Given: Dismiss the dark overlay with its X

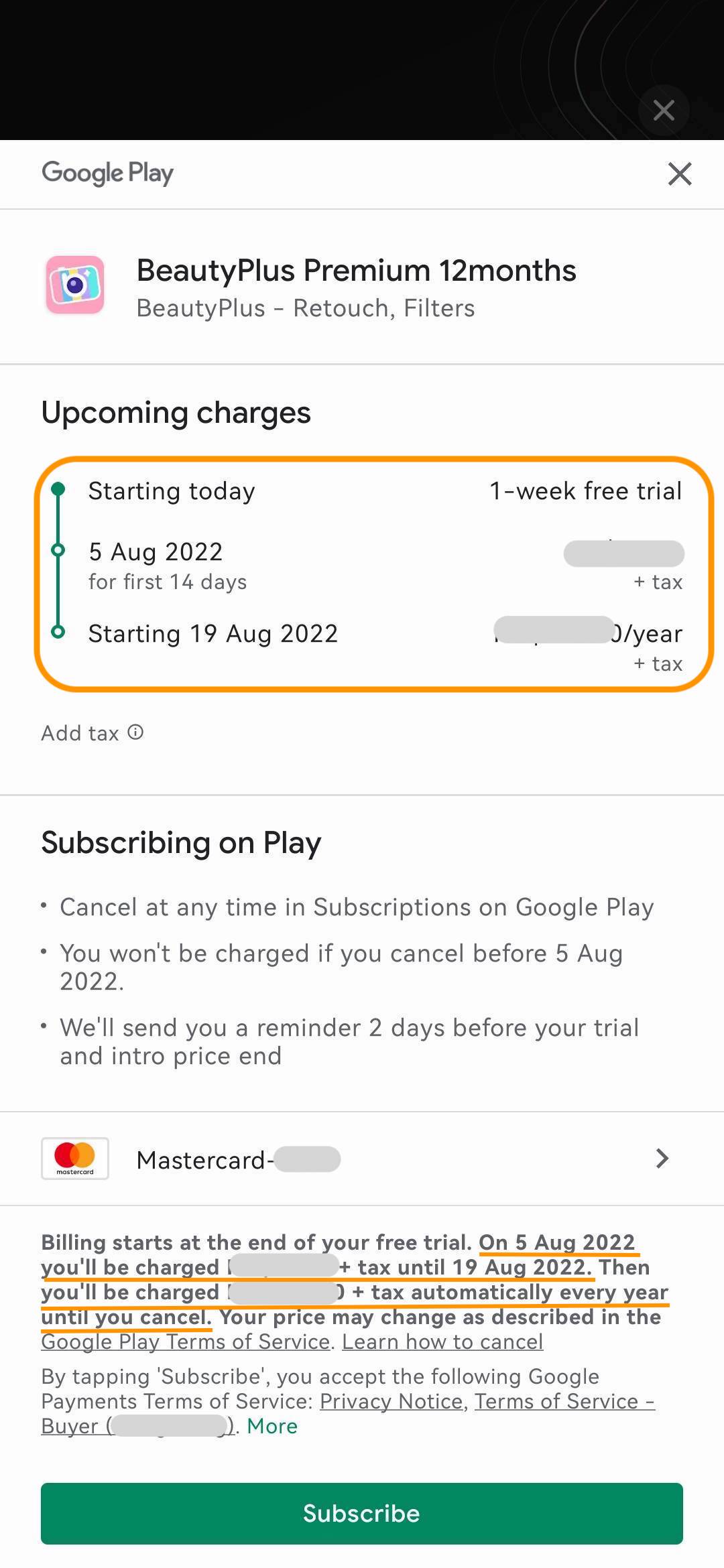Looking at the screenshot, I should [x=664, y=110].
